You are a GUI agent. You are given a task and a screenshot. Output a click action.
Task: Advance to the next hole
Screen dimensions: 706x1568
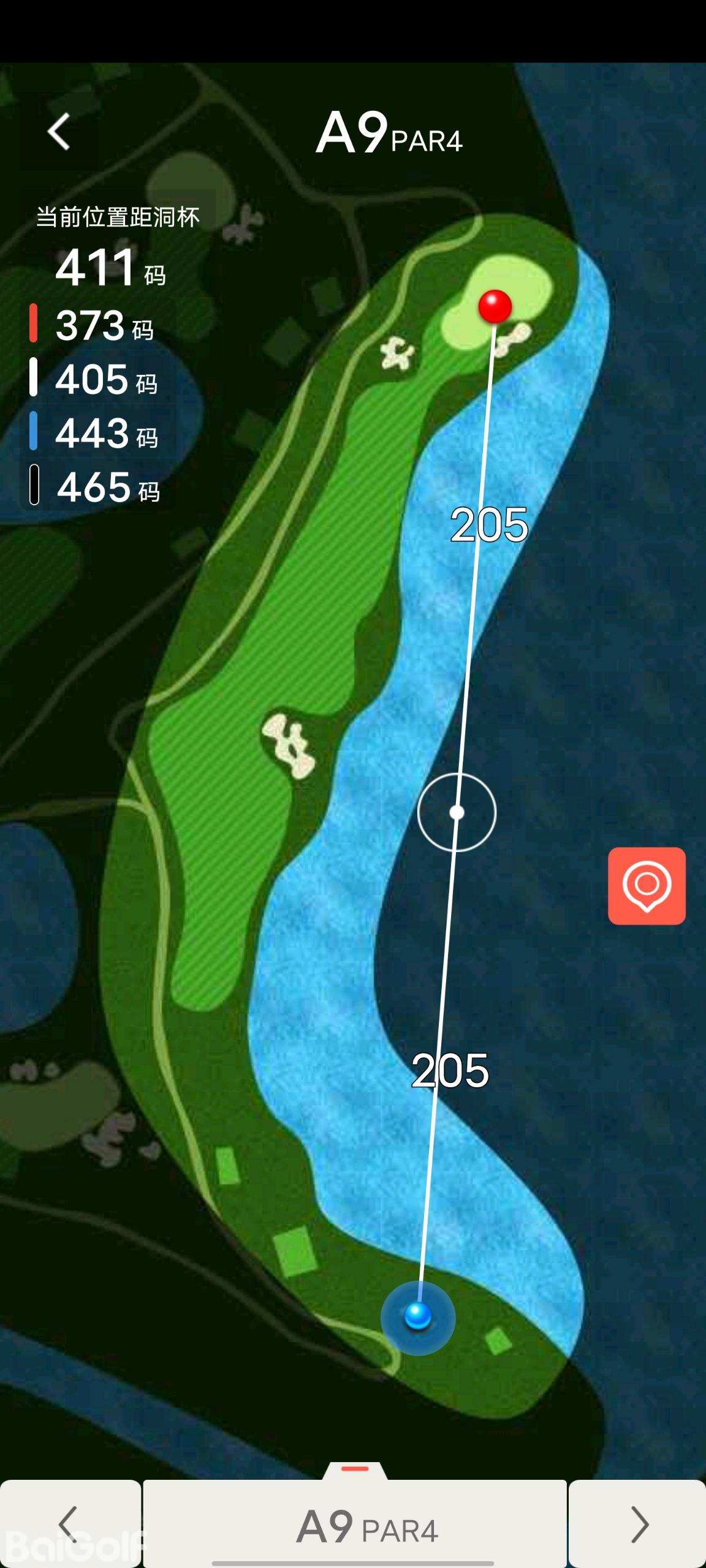pos(638,1525)
